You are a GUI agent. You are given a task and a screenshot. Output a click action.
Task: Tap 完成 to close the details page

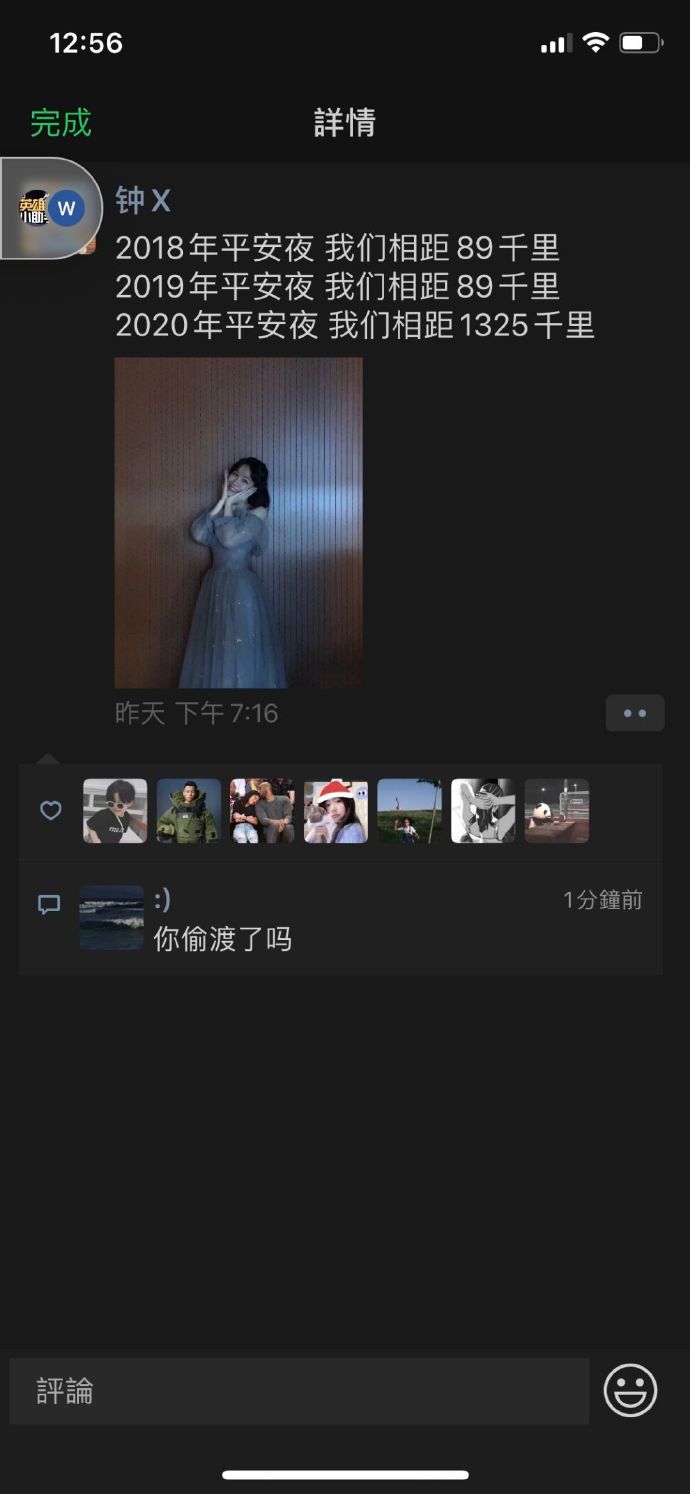61,123
